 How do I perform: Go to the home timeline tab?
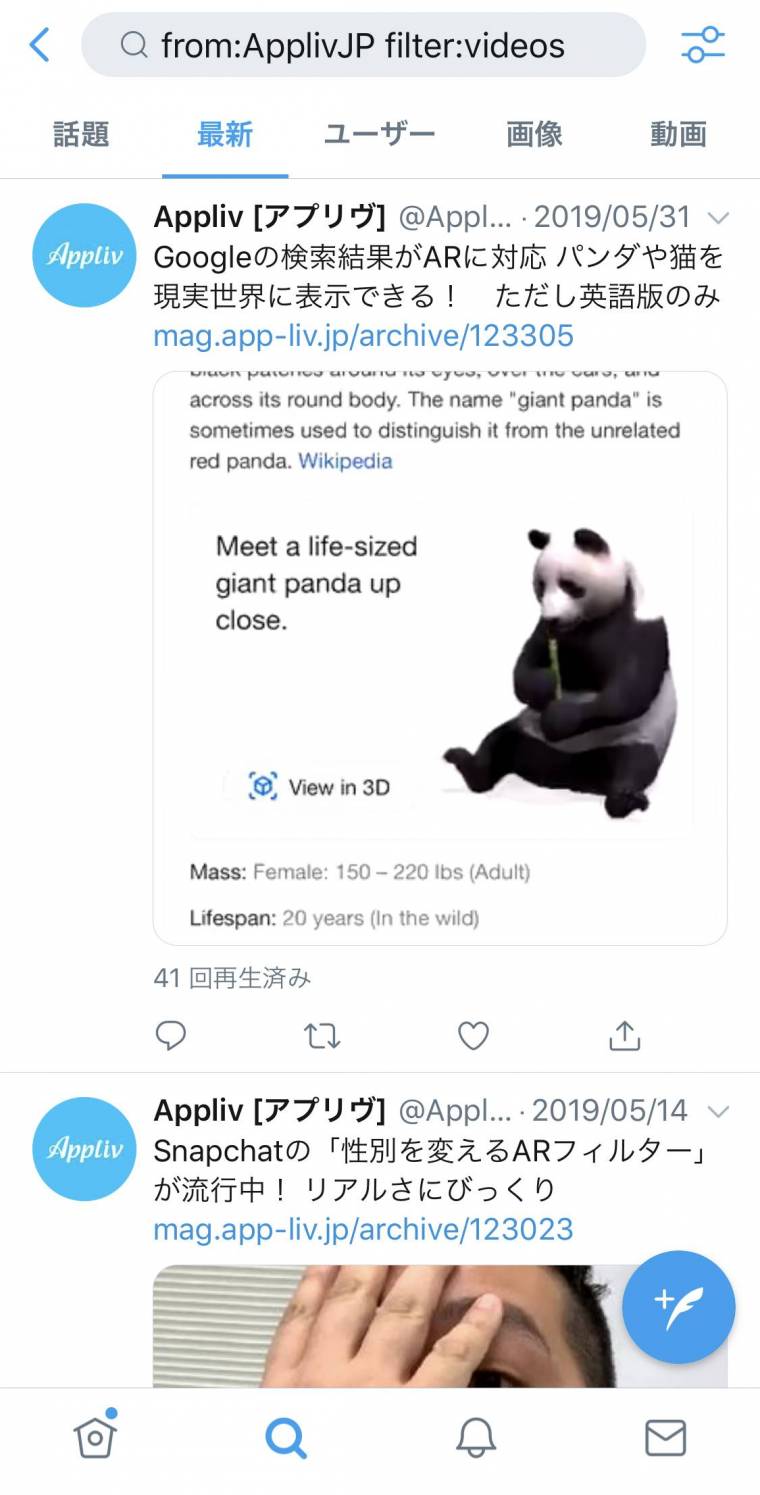point(95,1437)
